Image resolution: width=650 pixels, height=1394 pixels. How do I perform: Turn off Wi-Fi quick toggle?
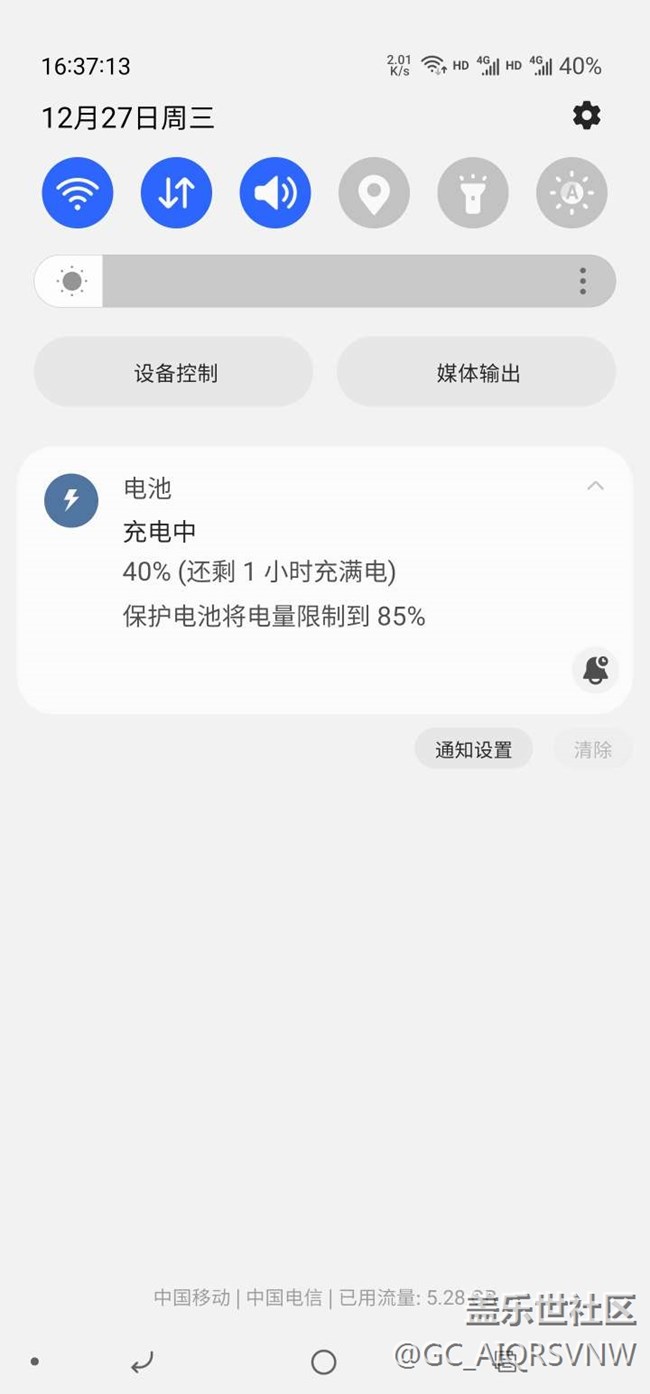point(77,193)
